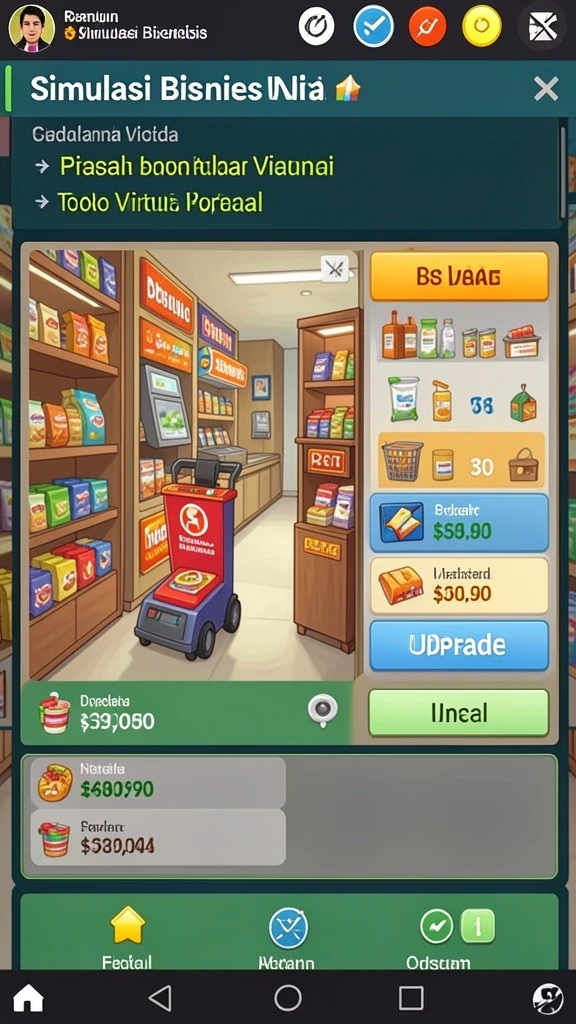
Task: Tap the yellow coin icon in top bar
Action: [482, 27]
